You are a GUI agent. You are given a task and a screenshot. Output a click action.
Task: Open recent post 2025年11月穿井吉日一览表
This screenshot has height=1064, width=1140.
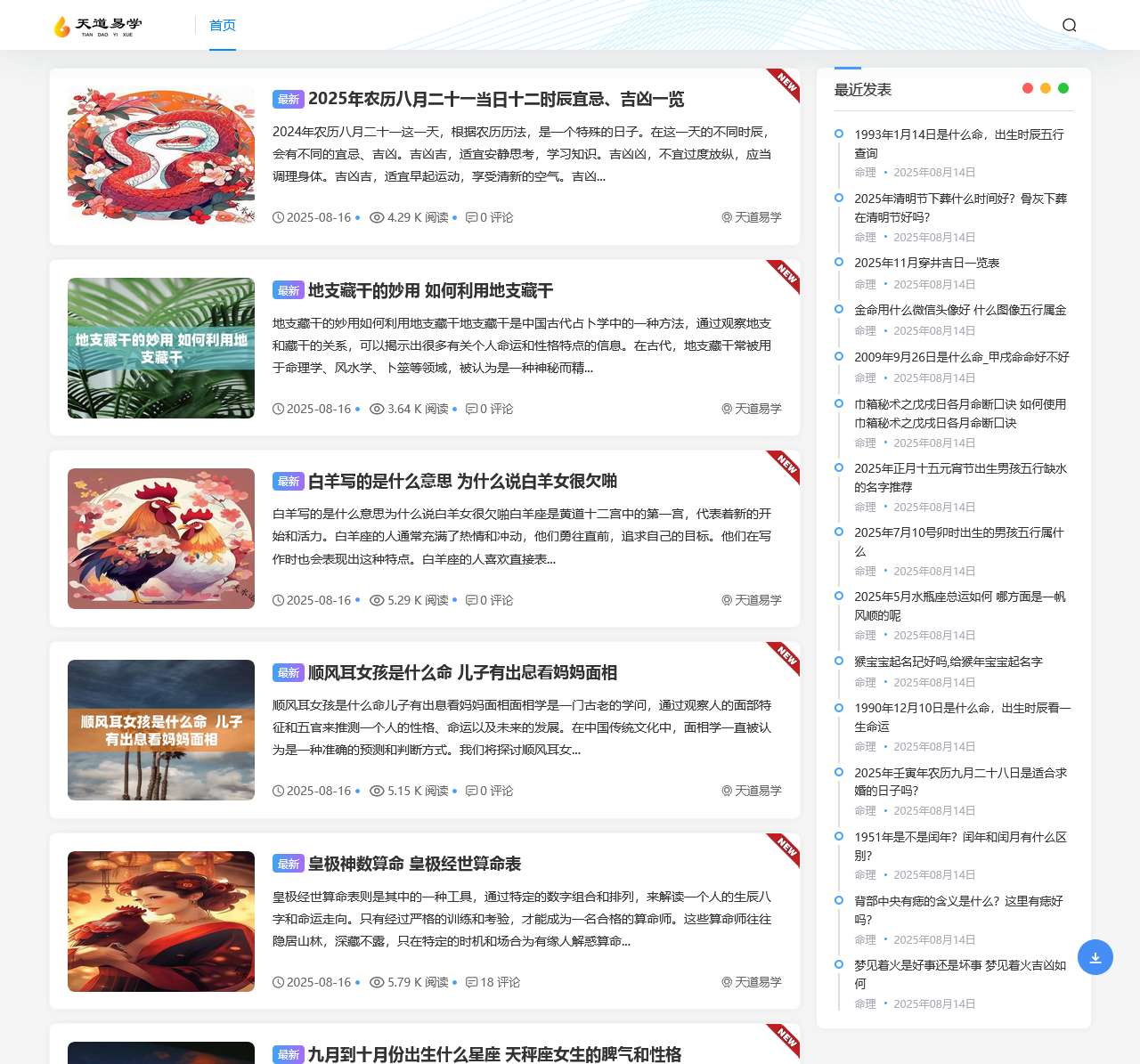click(x=926, y=263)
